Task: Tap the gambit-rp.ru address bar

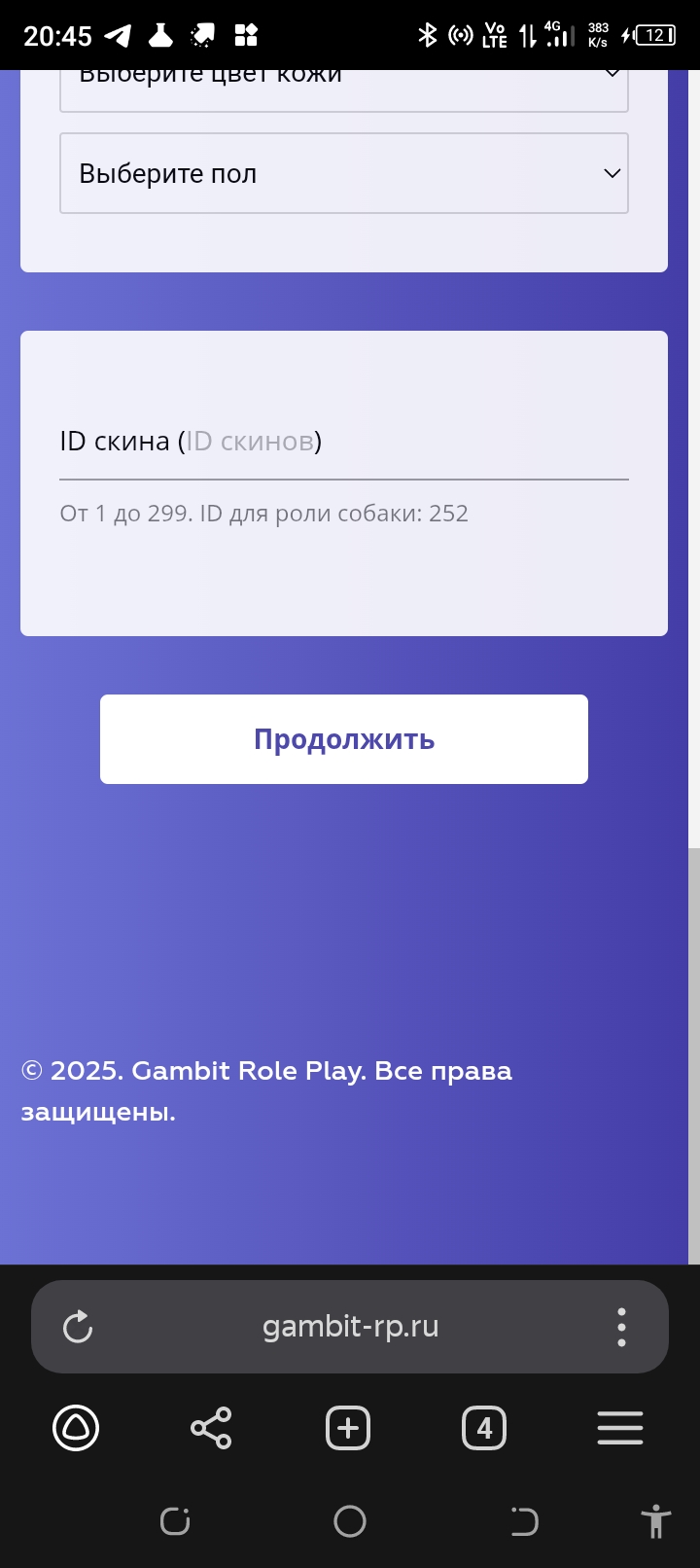Action: pyautogui.click(x=350, y=1327)
